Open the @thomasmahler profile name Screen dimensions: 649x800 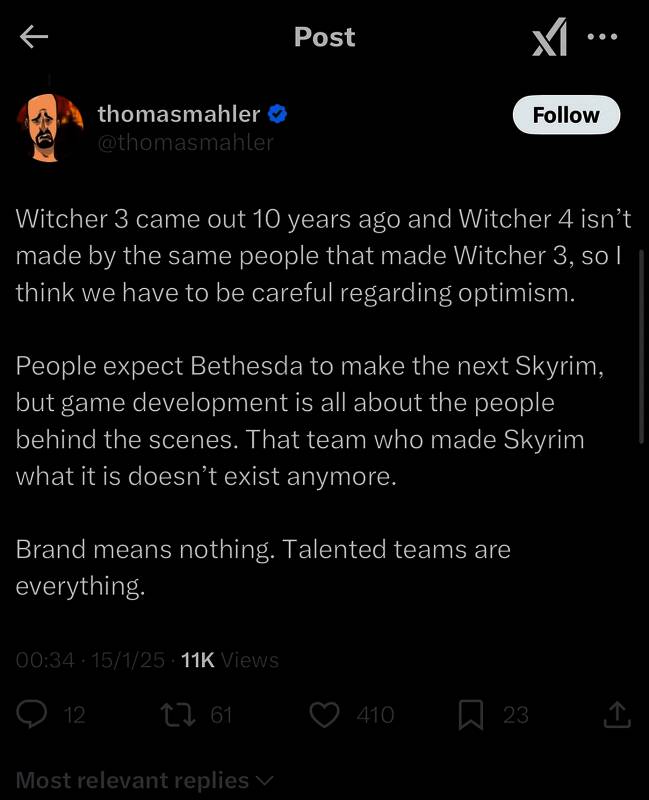point(185,142)
